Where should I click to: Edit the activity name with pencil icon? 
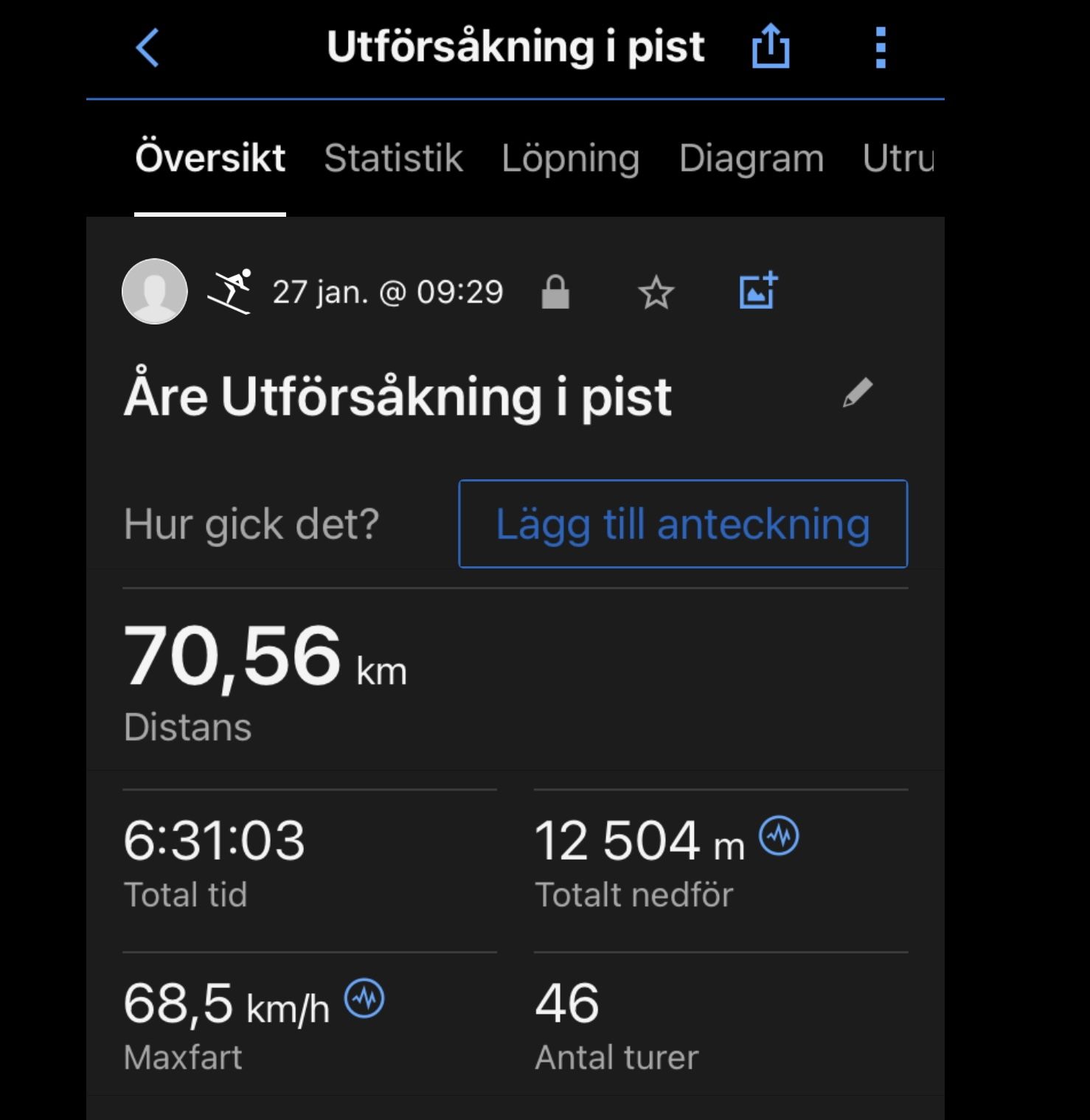point(858,393)
